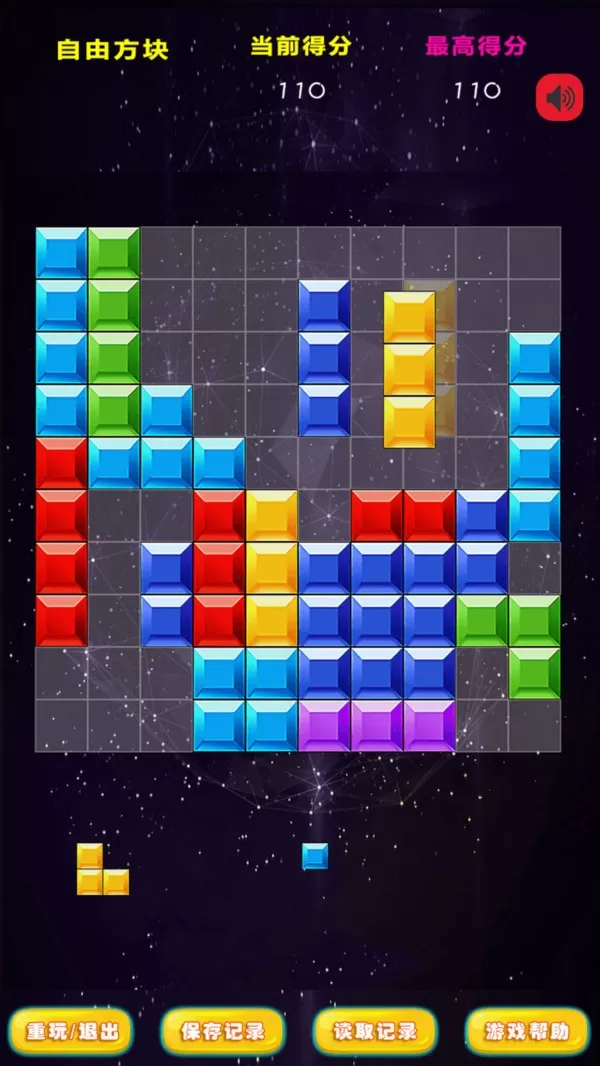This screenshot has height=1066, width=600.
Task: Save progress with 保存记录
Action: coord(222,1031)
